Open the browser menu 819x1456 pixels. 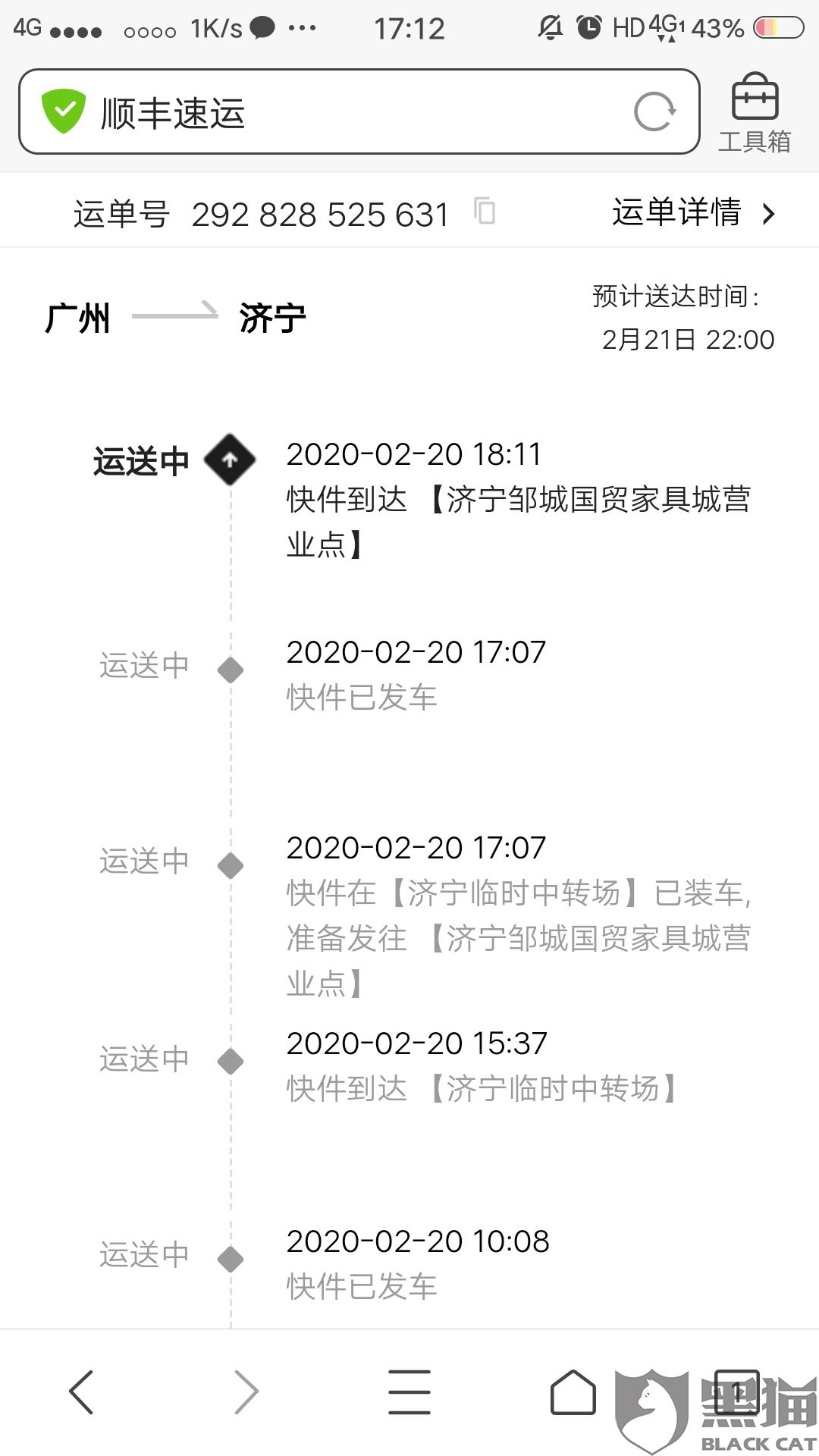pyautogui.click(x=409, y=1392)
